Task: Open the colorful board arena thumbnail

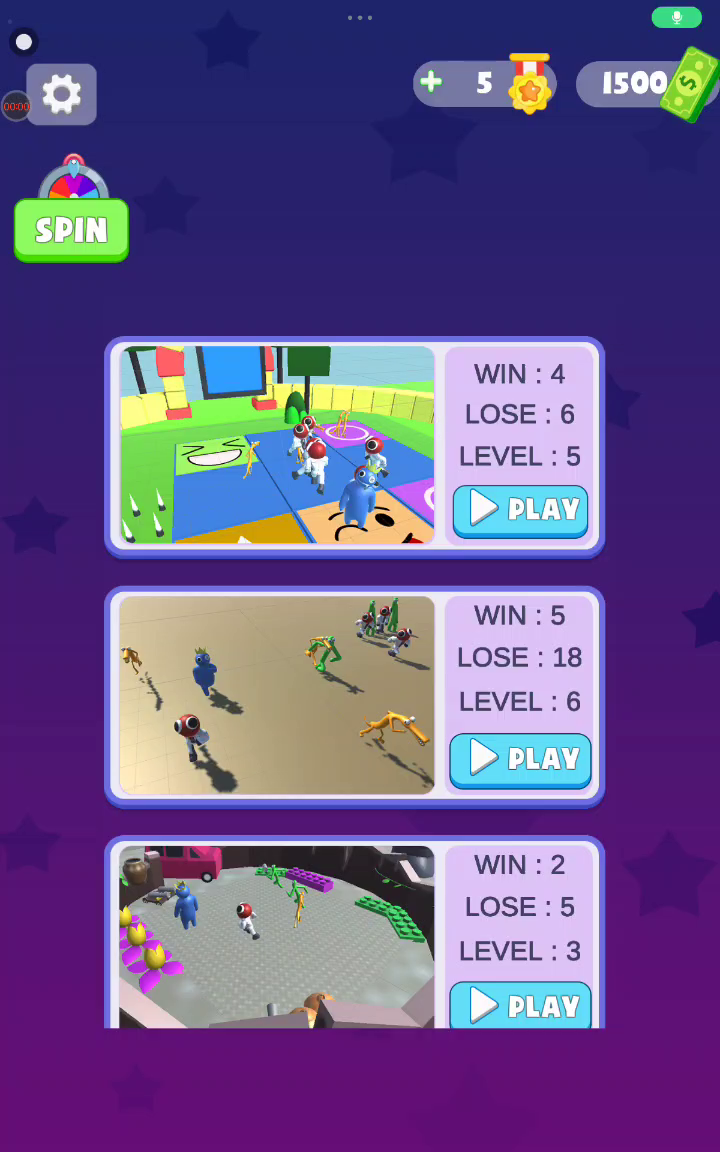Action: tap(277, 445)
